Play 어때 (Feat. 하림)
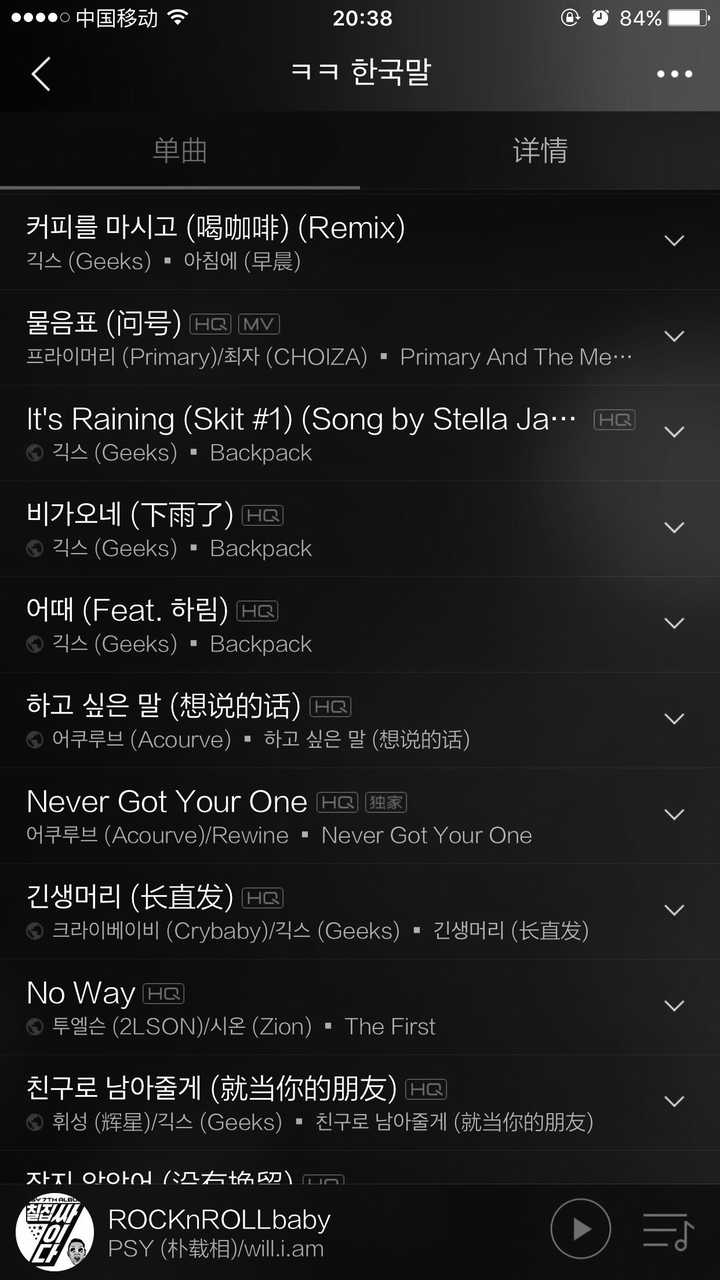Viewport: 720px width, 1280px height. pyautogui.click(x=127, y=610)
